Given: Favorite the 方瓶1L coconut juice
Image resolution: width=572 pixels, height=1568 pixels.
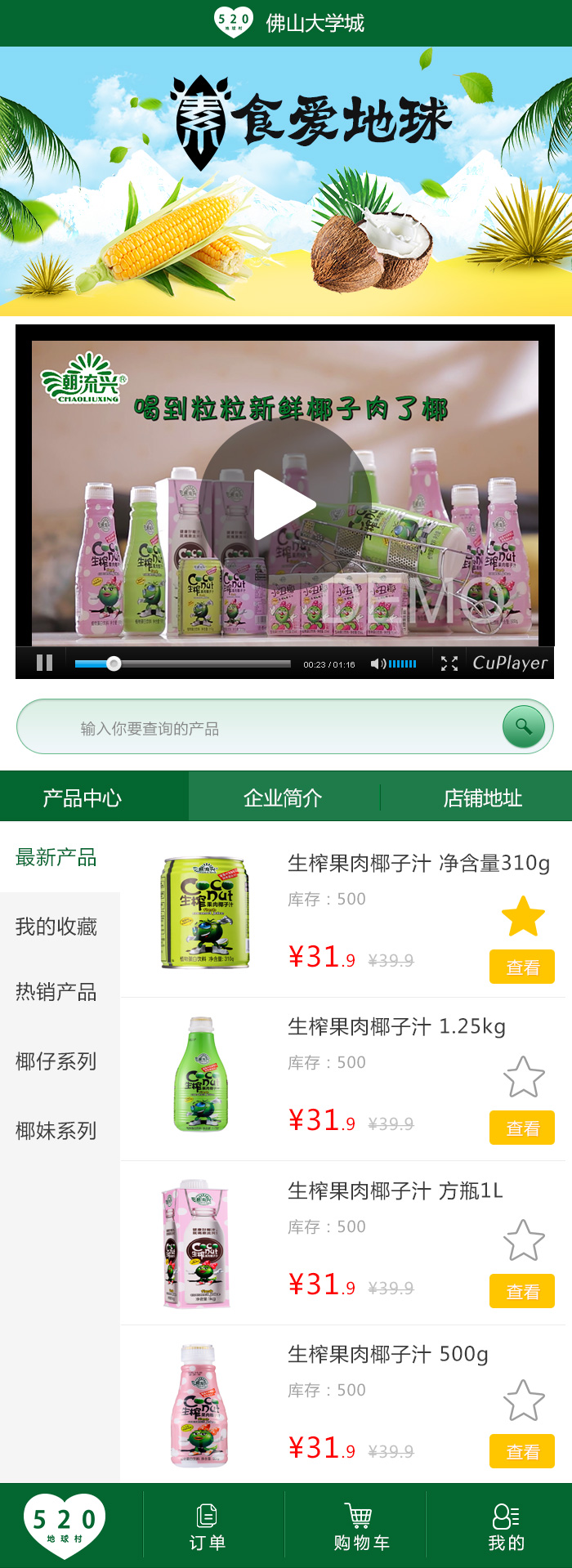Looking at the screenshot, I should [x=523, y=1240].
